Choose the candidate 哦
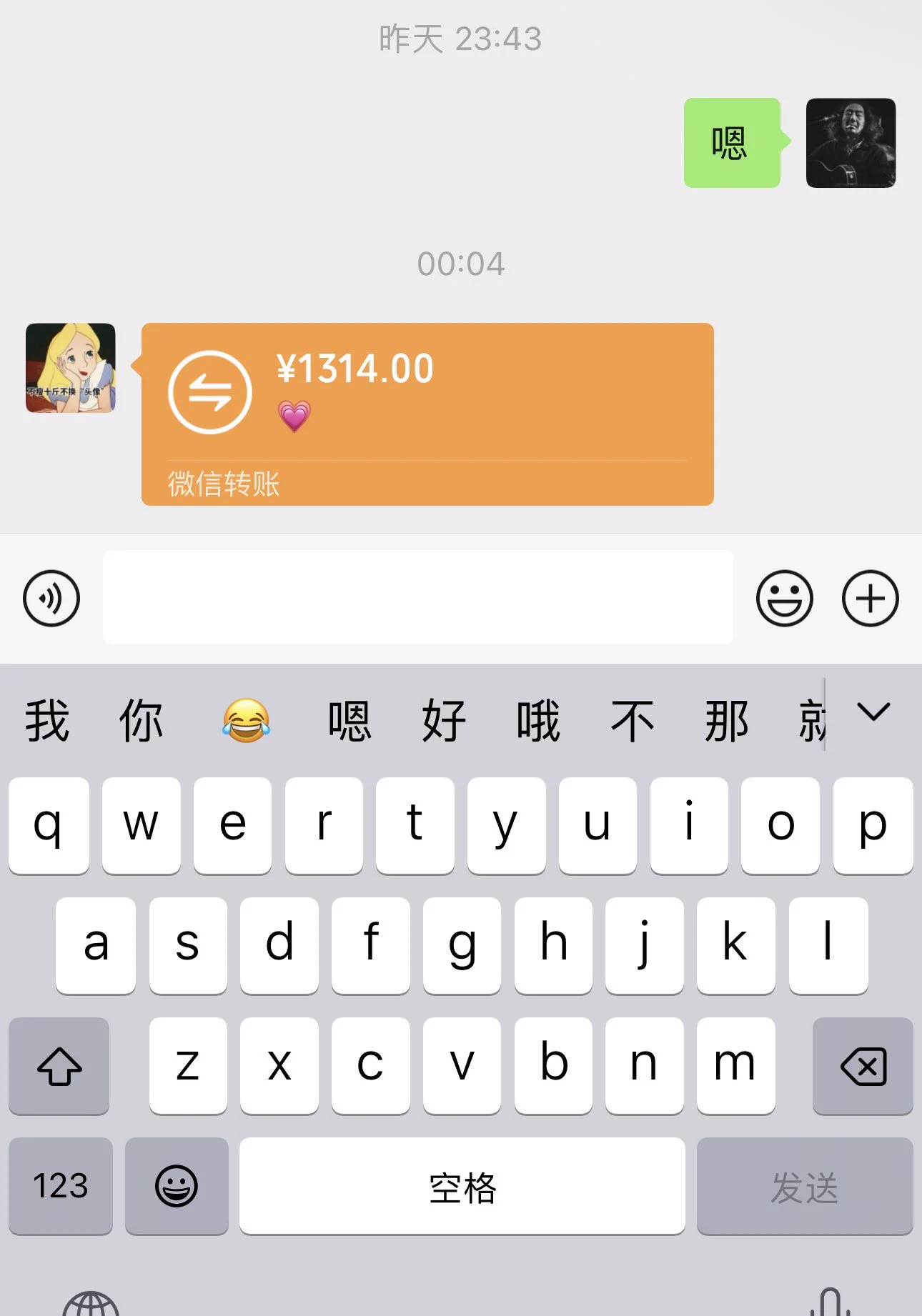 tap(538, 720)
